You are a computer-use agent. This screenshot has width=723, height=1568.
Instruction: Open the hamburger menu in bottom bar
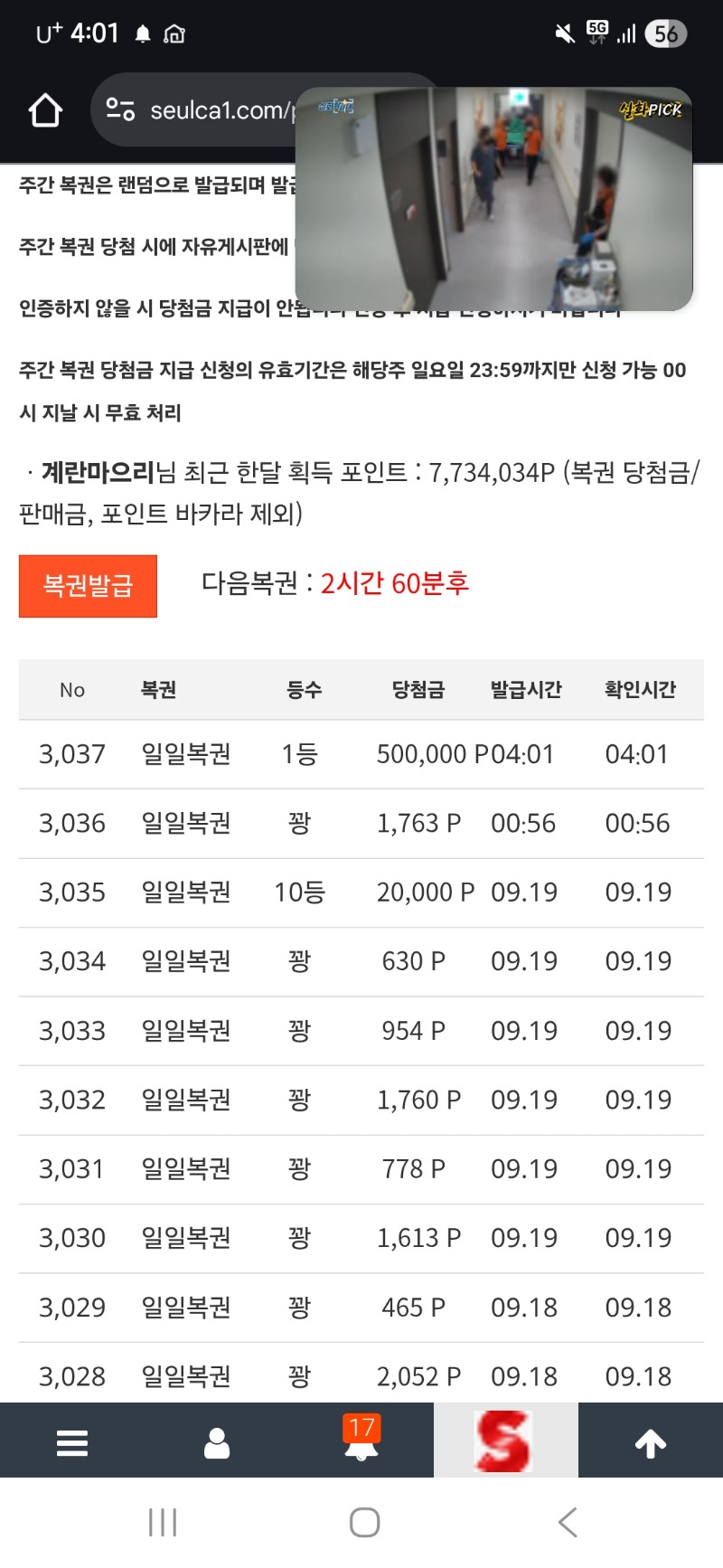(72, 1442)
